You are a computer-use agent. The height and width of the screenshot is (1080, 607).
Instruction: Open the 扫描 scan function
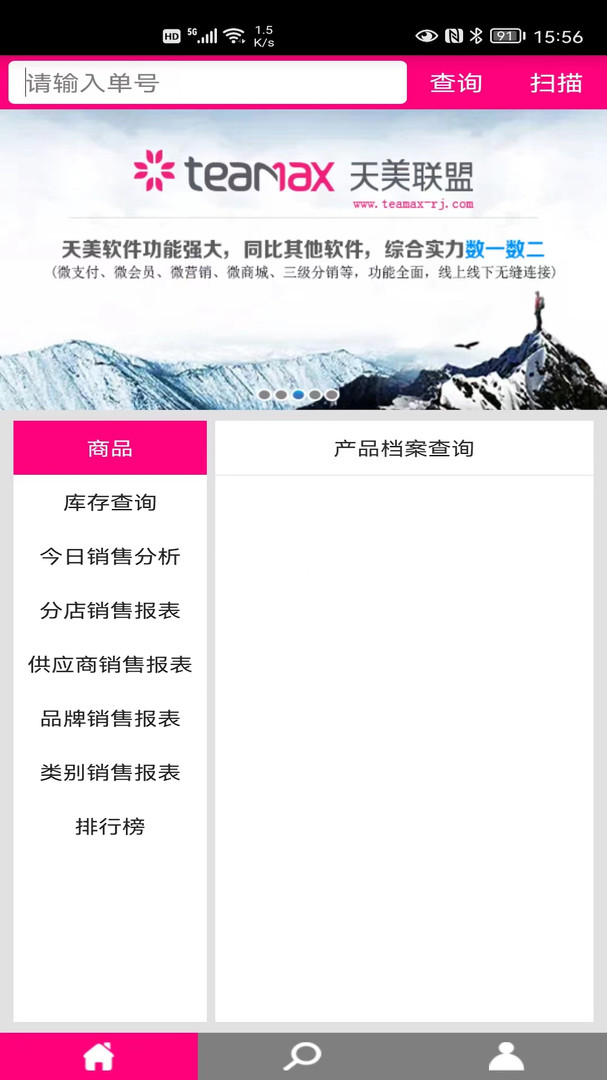click(x=556, y=83)
